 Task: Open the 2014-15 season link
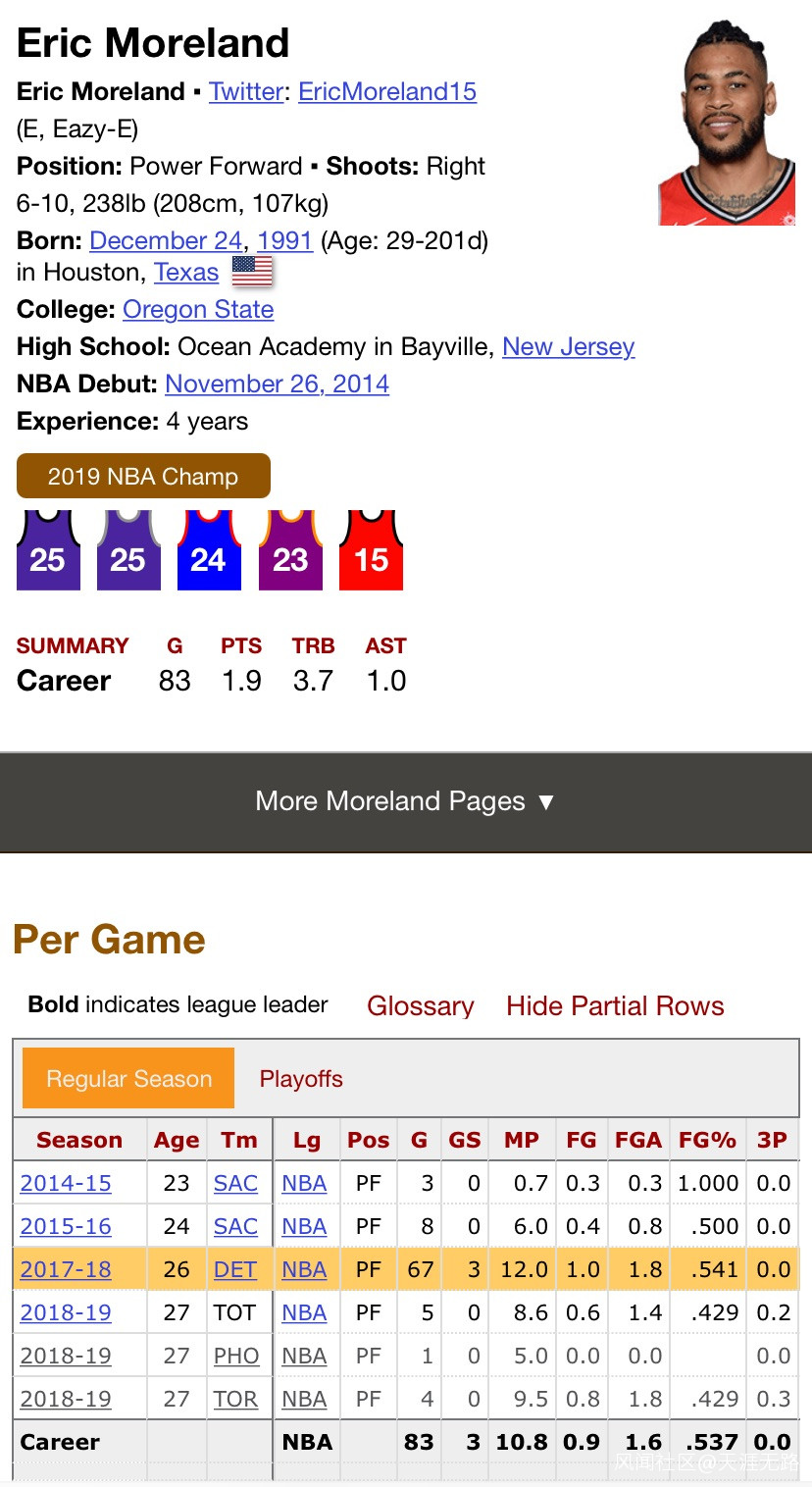pyautogui.click(x=66, y=1183)
